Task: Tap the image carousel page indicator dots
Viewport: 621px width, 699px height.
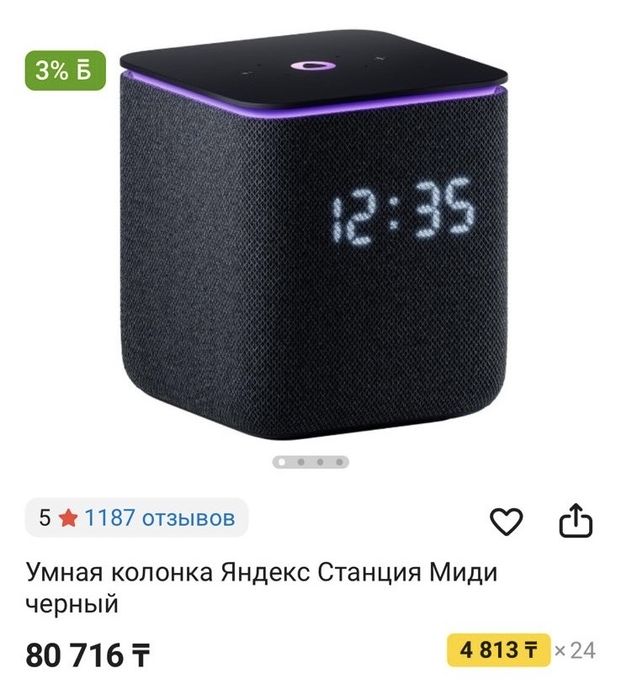Action: click(x=310, y=462)
